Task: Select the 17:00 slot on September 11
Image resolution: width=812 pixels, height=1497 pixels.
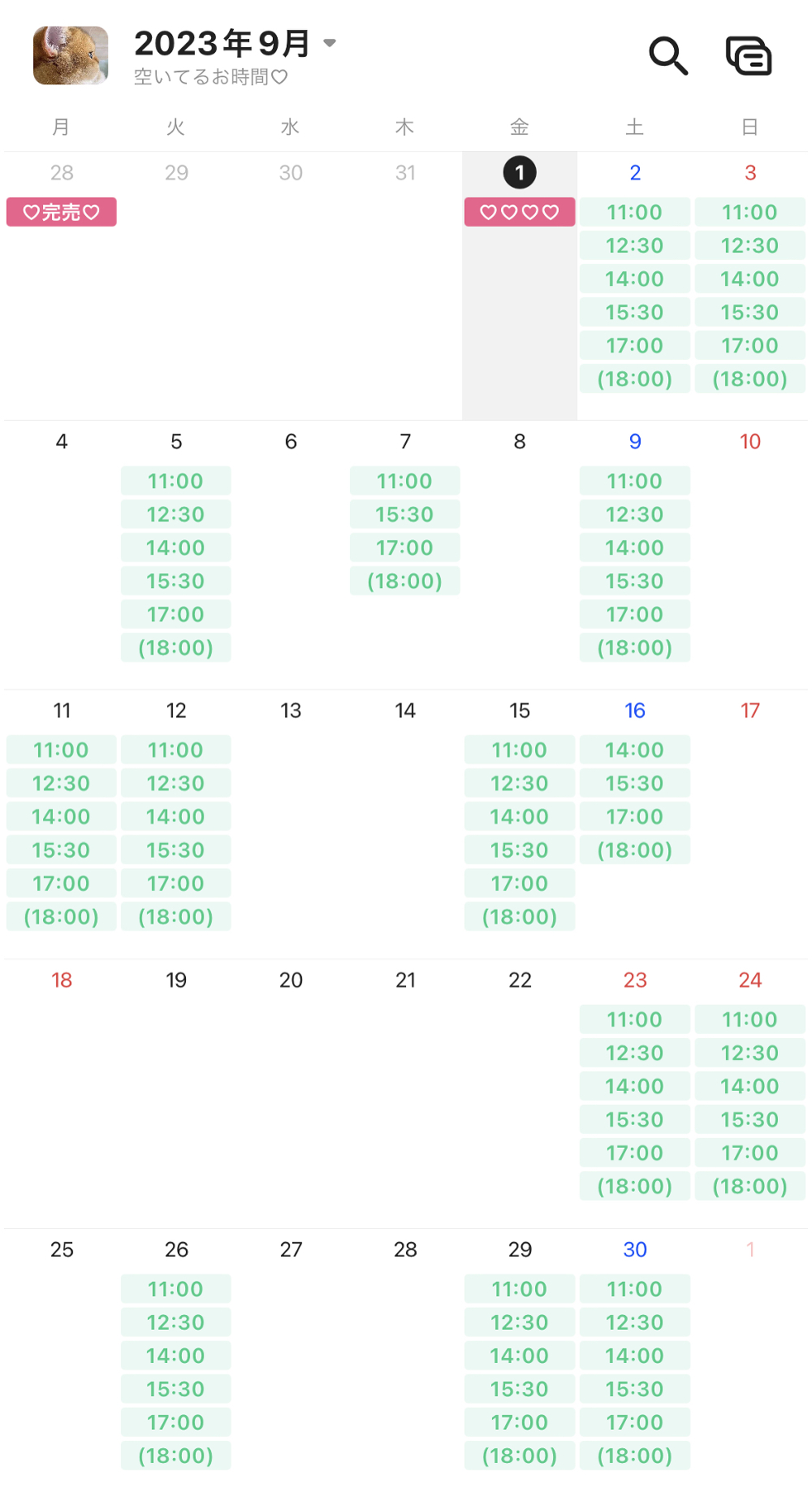Action: 62,883
